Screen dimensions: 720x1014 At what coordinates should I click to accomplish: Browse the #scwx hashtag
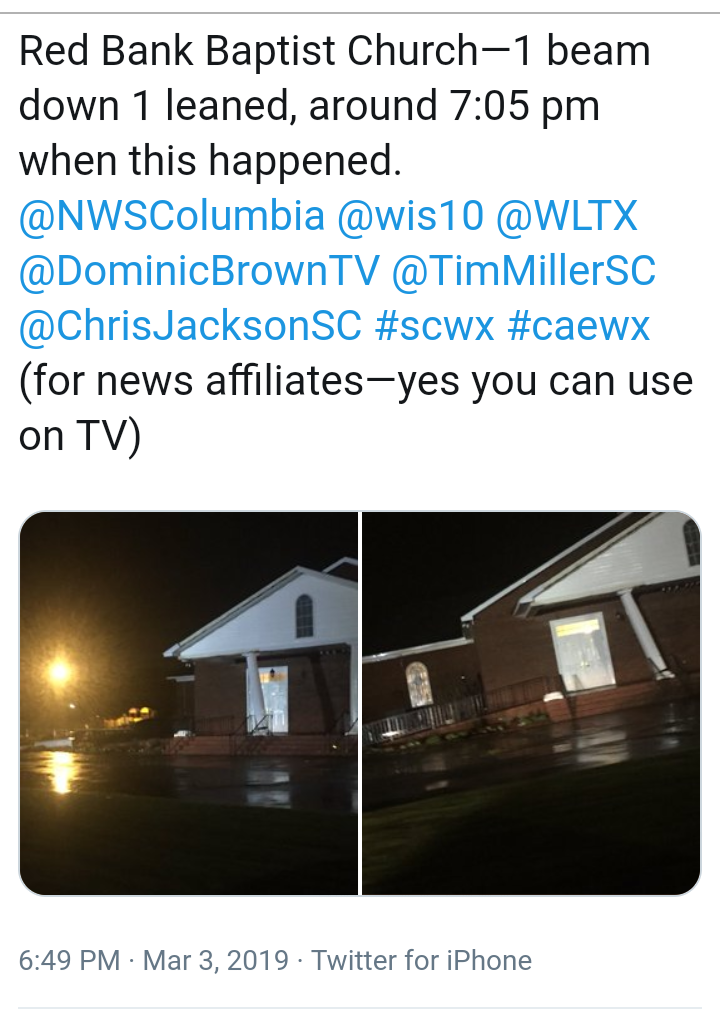pyautogui.click(x=434, y=326)
